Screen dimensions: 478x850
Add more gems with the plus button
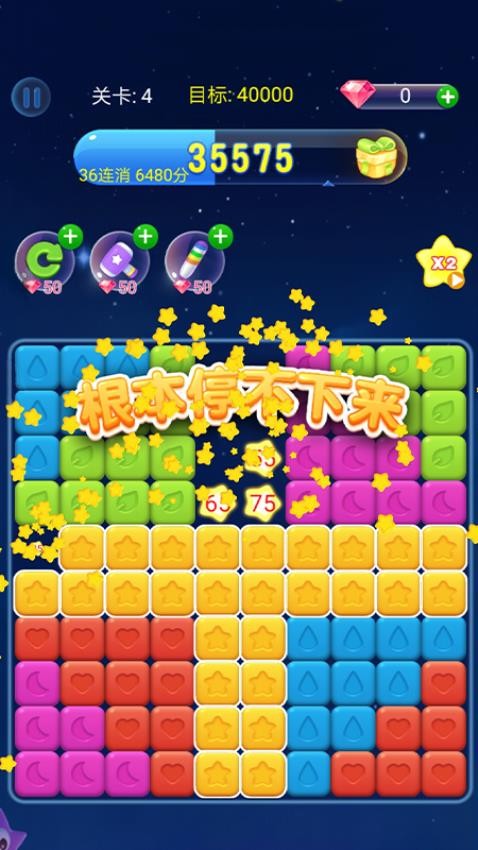pyautogui.click(x=448, y=97)
